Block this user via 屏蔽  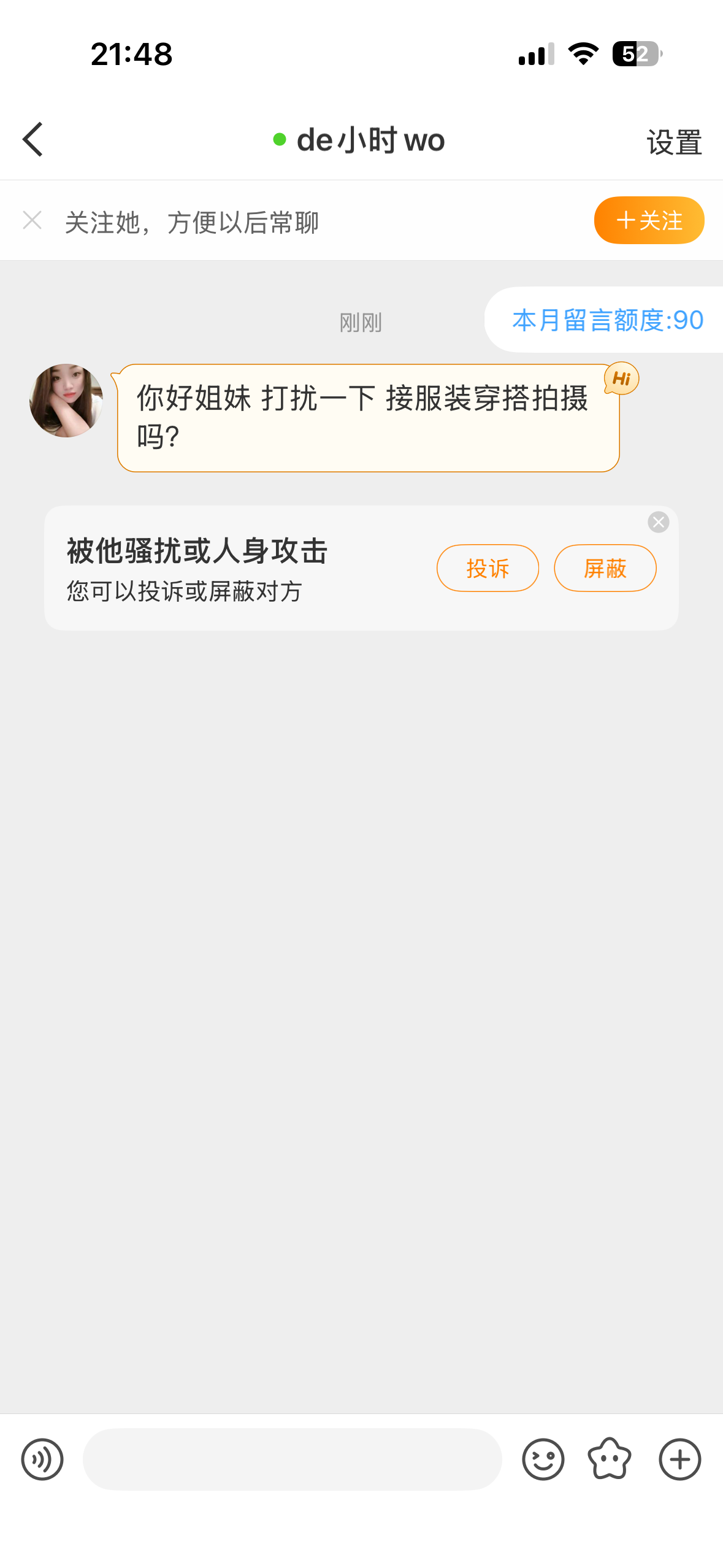pos(605,568)
